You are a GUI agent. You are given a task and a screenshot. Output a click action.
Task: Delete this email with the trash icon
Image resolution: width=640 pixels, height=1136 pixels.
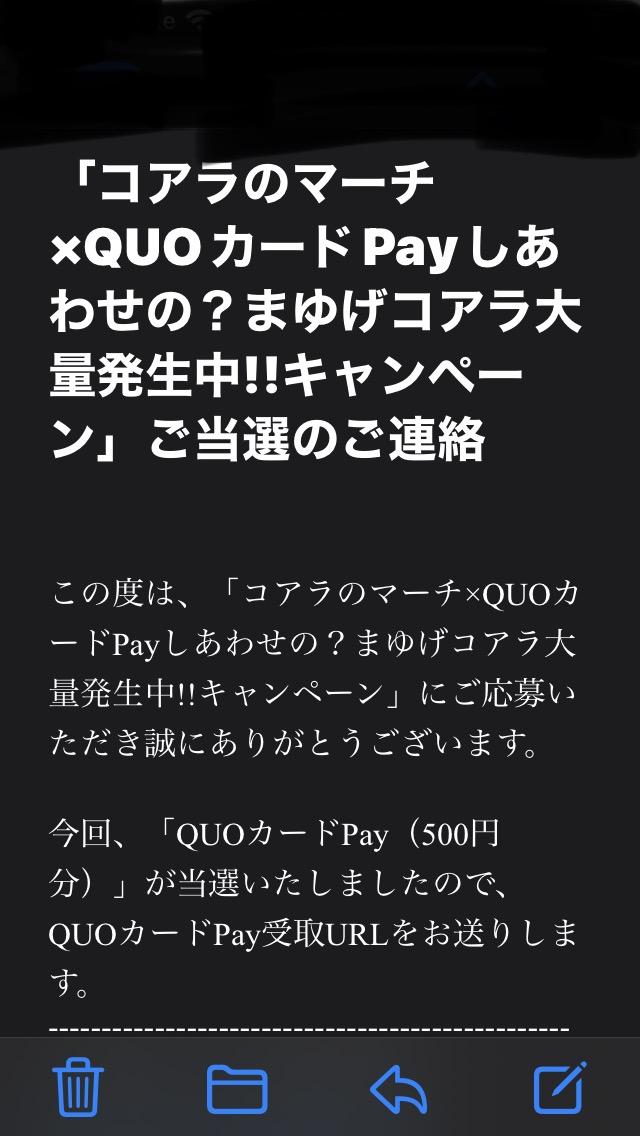coord(77,1087)
